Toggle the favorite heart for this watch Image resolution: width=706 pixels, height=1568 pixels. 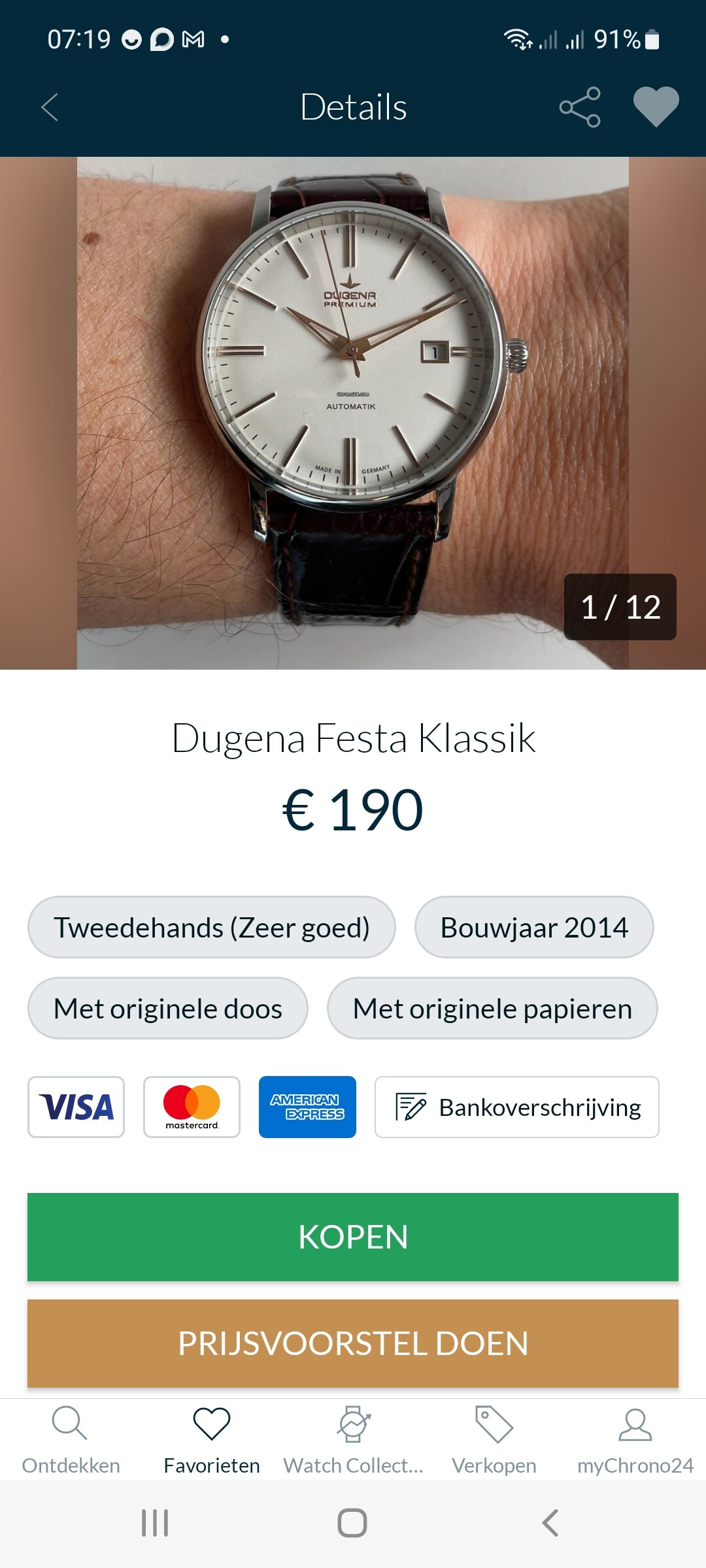click(656, 106)
